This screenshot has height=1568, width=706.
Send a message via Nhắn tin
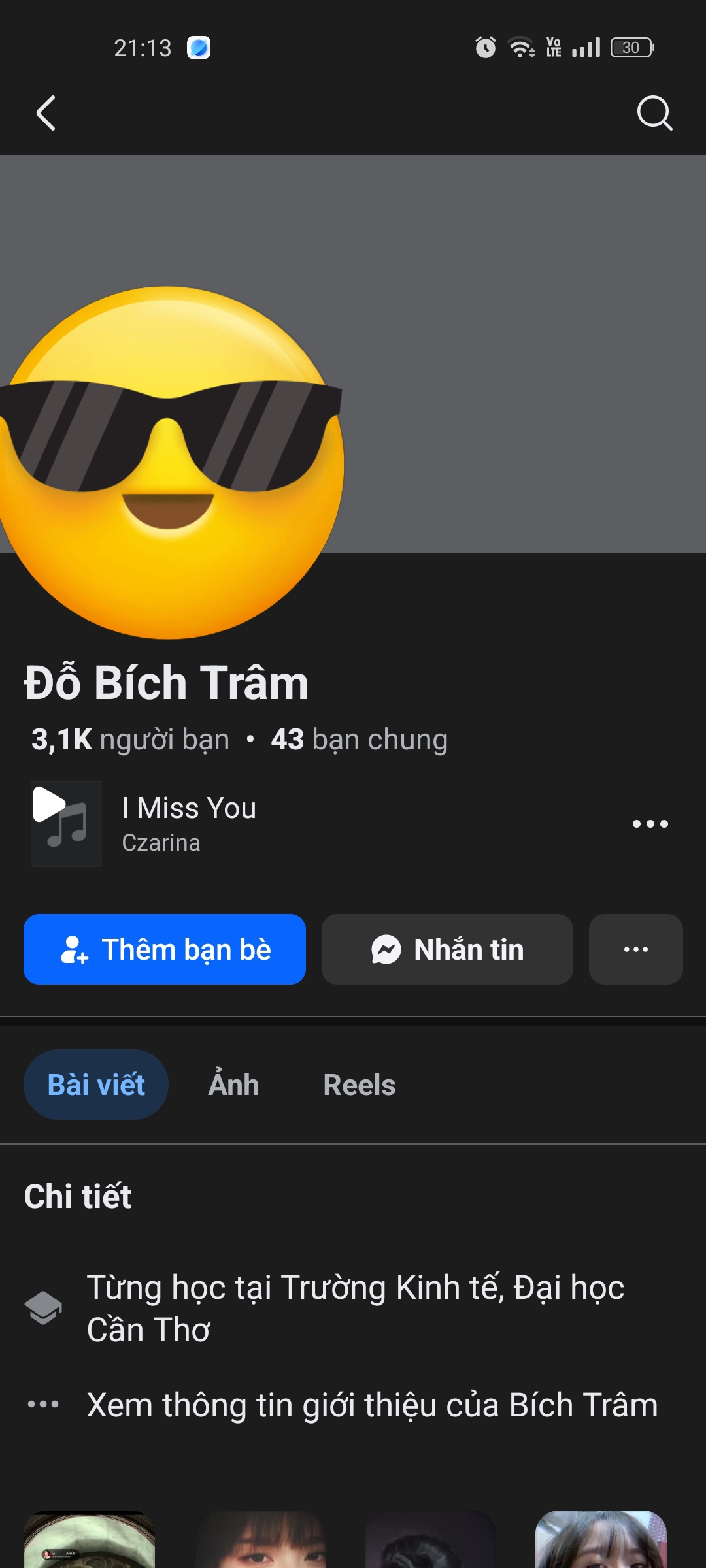coord(447,949)
